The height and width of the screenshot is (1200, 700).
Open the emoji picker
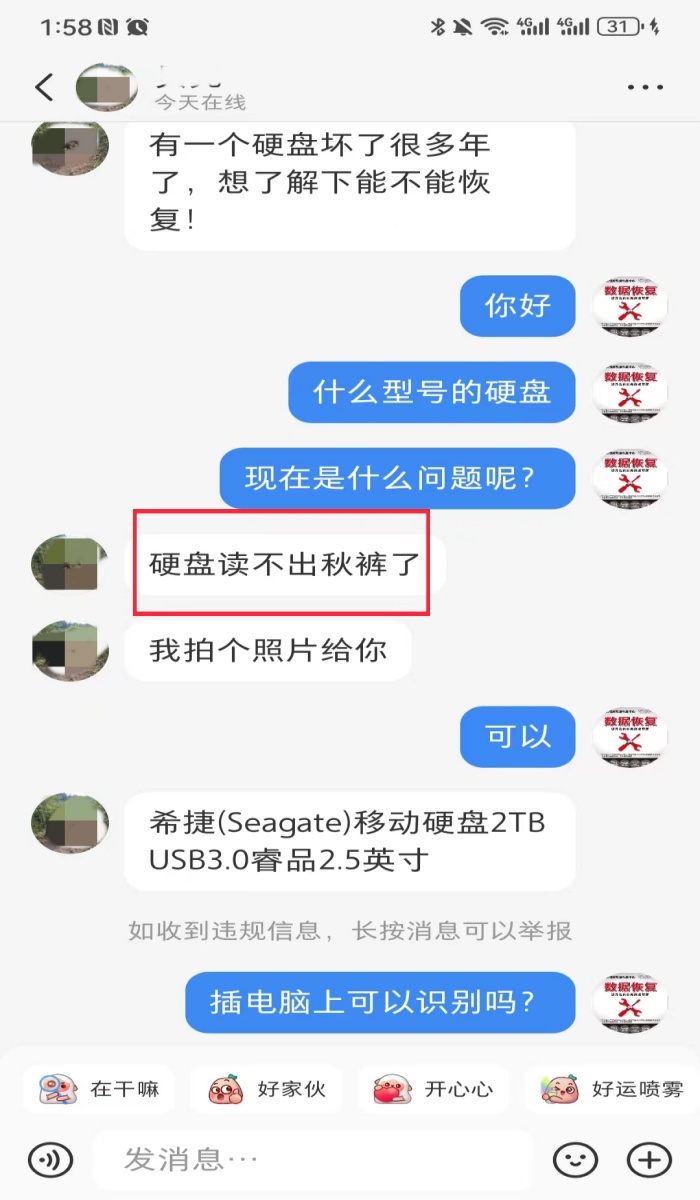click(575, 1160)
